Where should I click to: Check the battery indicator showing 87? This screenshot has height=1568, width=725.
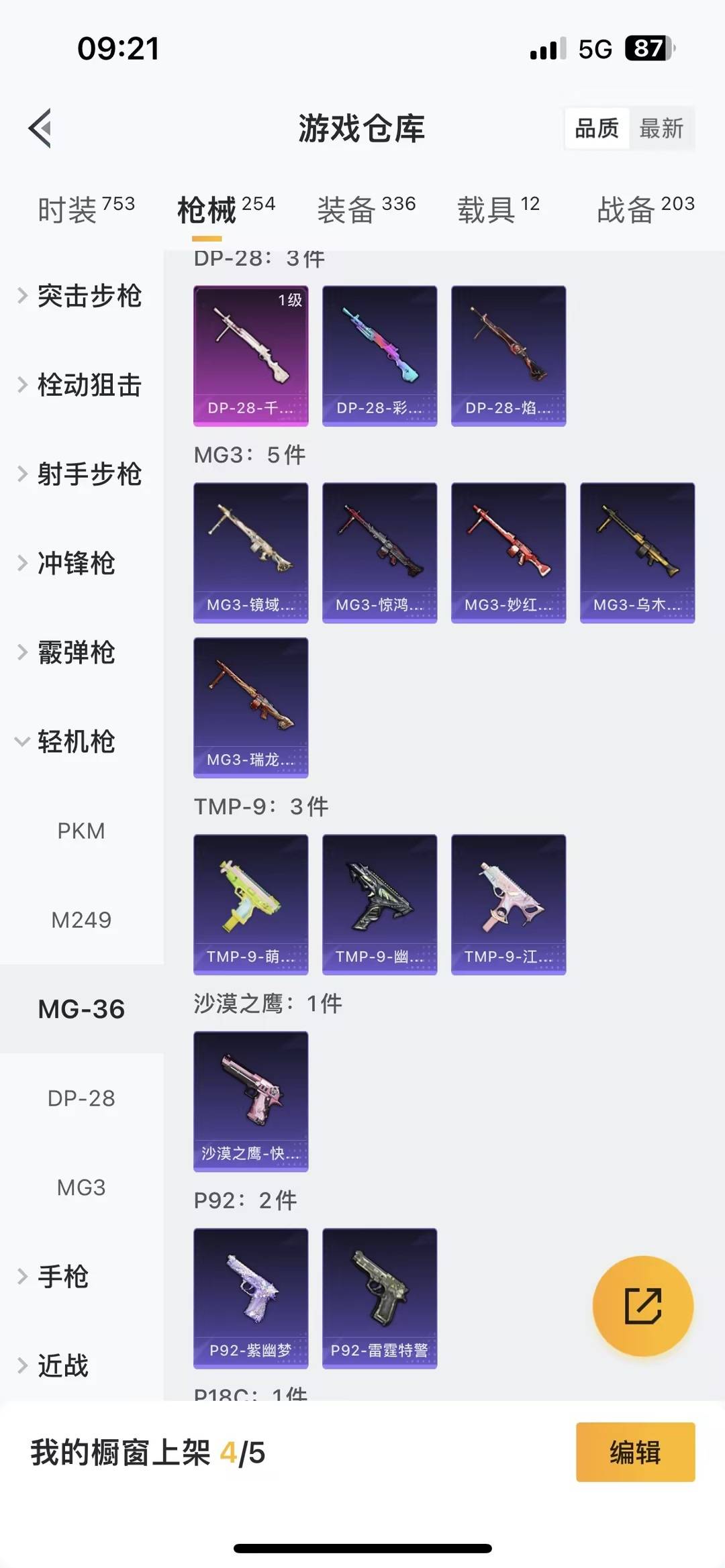coord(646,48)
